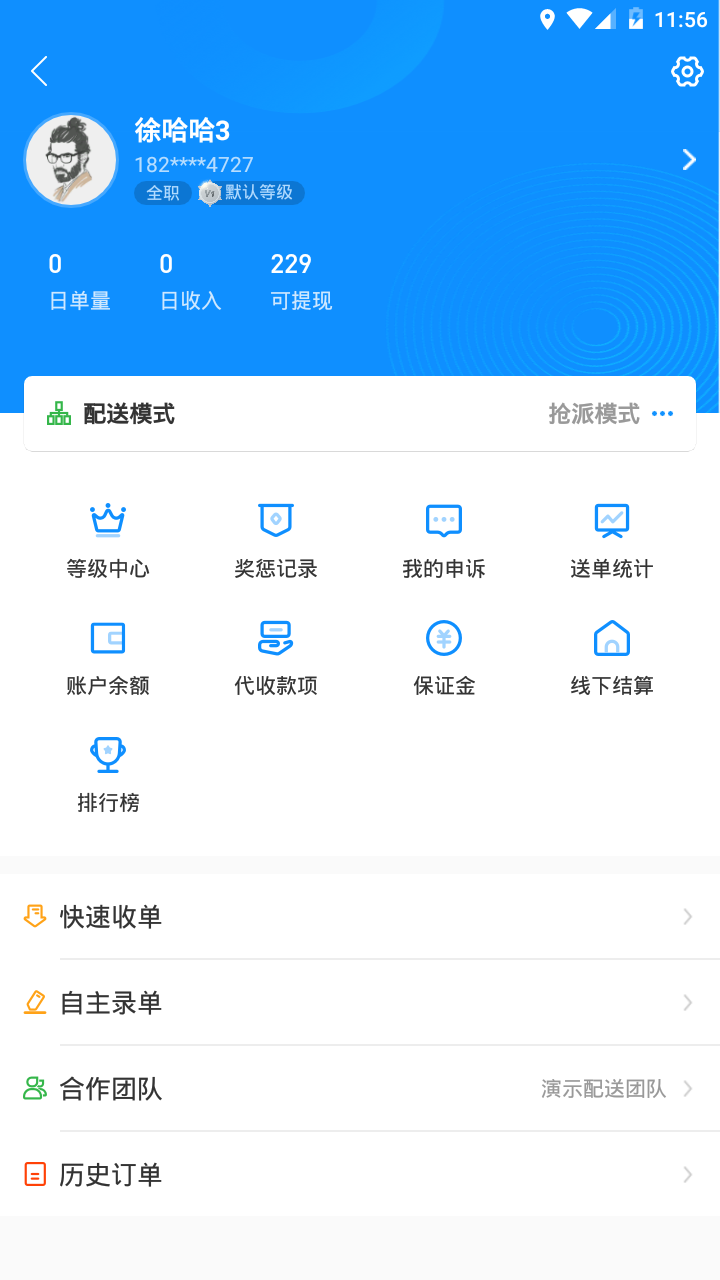Open the 线下结算 house icon
This screenshot has height=1280, width=720.
point(610,637)
